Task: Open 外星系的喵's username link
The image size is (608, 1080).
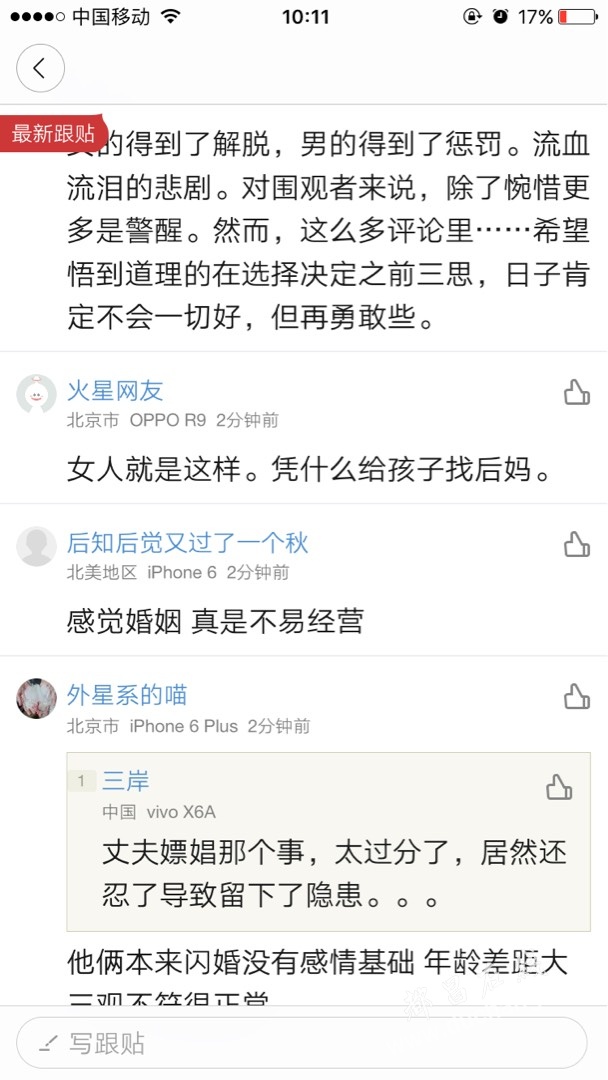Action: pyautogui.click(x=127, y=695)
